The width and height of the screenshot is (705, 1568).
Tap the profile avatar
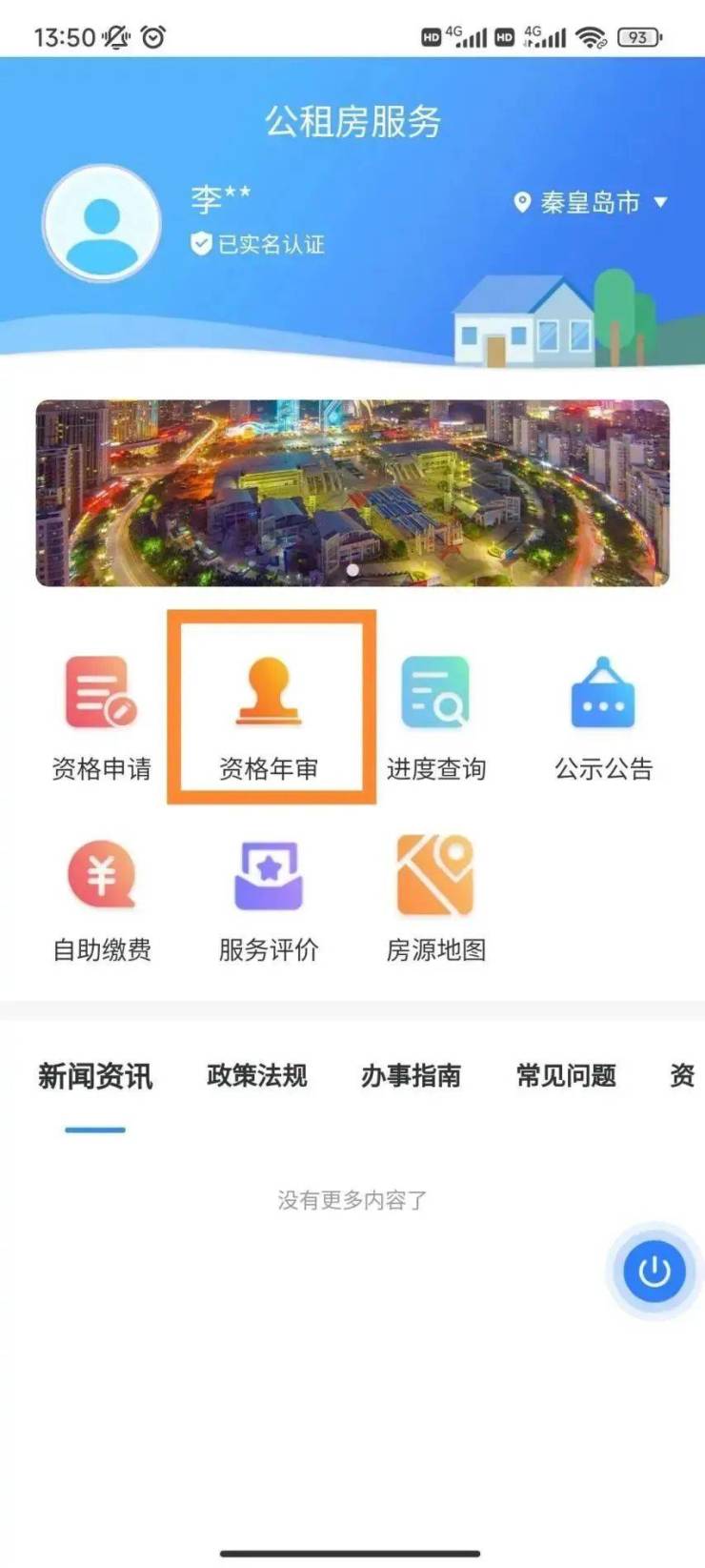(x=102, y=223)
